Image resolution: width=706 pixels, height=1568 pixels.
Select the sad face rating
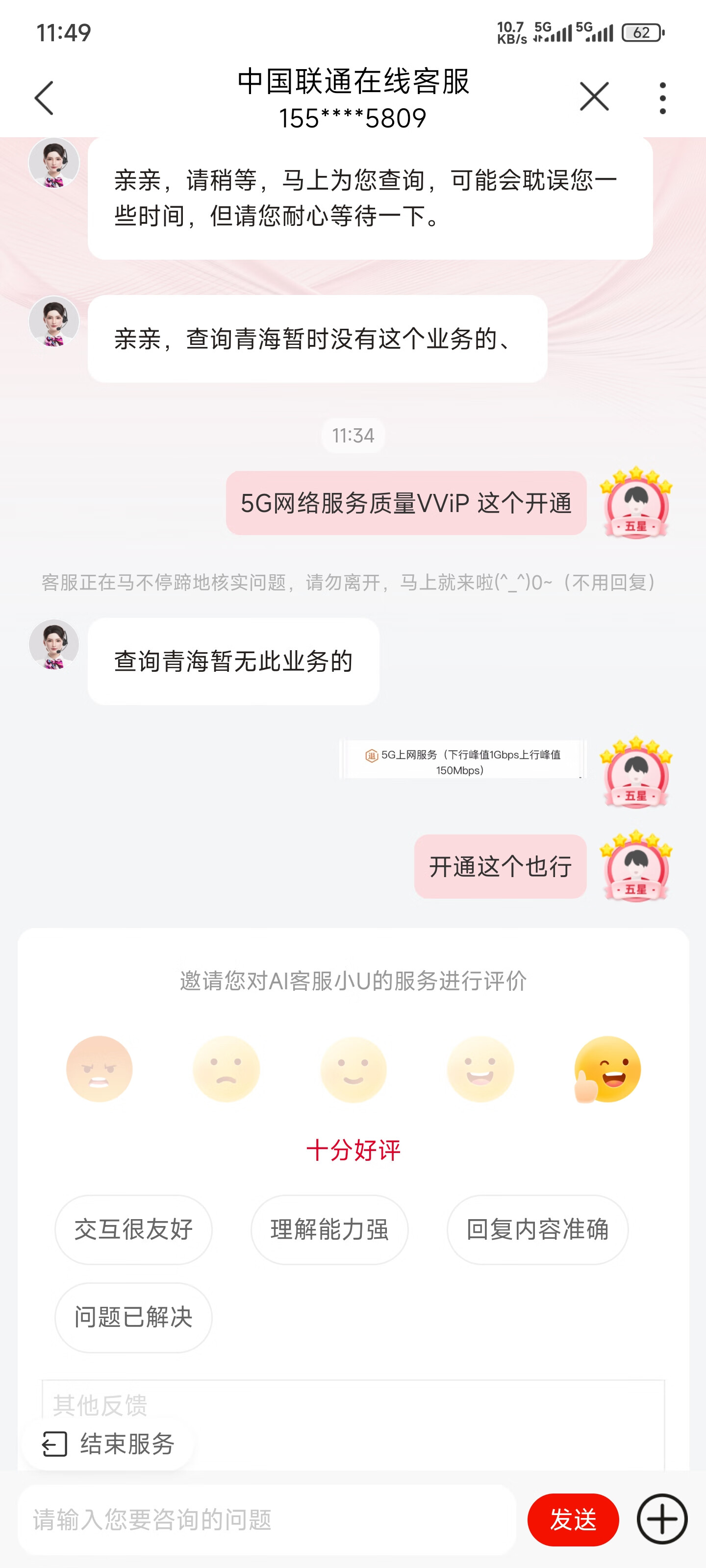(x=226, y=1069)
